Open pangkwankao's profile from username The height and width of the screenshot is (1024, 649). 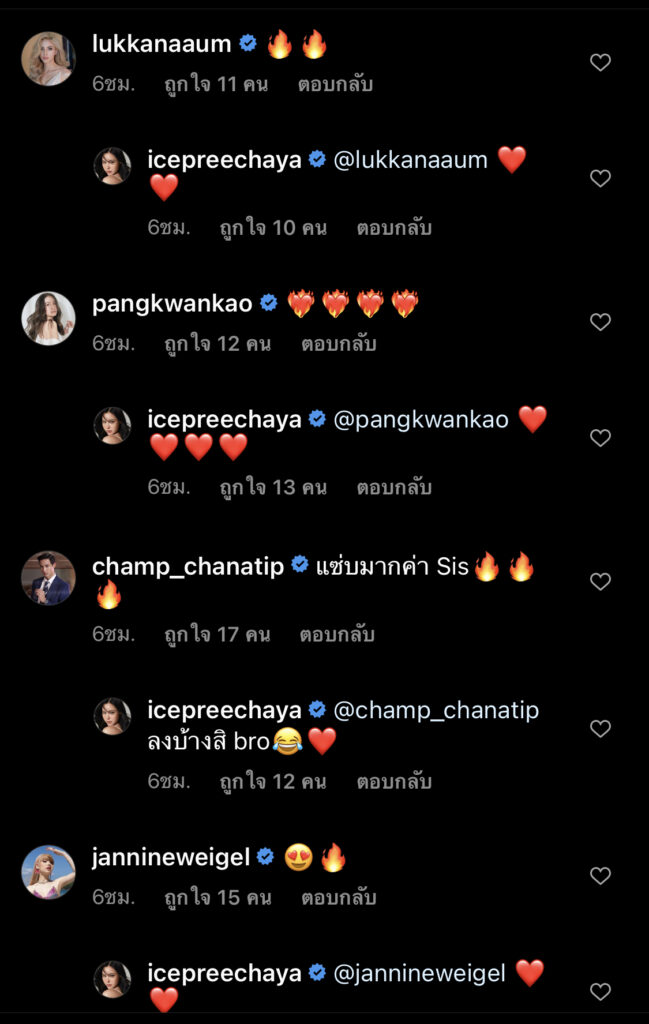(172, 303)
